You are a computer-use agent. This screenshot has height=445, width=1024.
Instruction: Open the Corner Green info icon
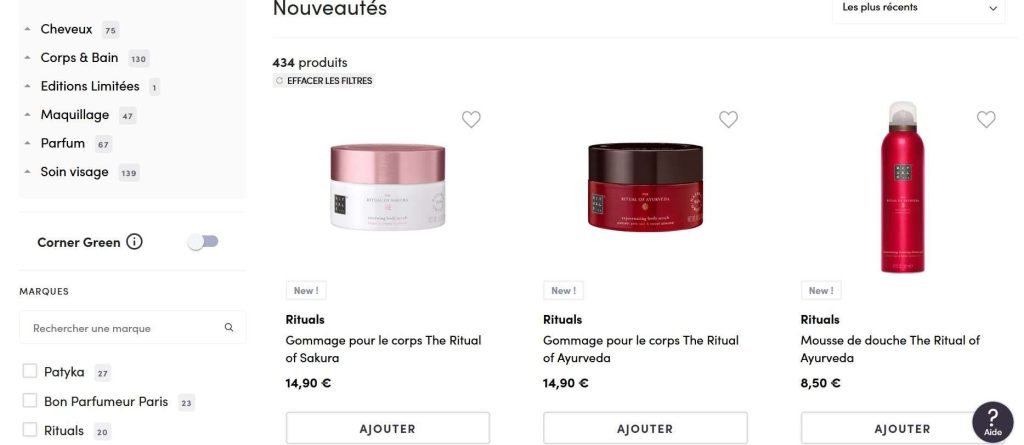[x=134, y=242]
